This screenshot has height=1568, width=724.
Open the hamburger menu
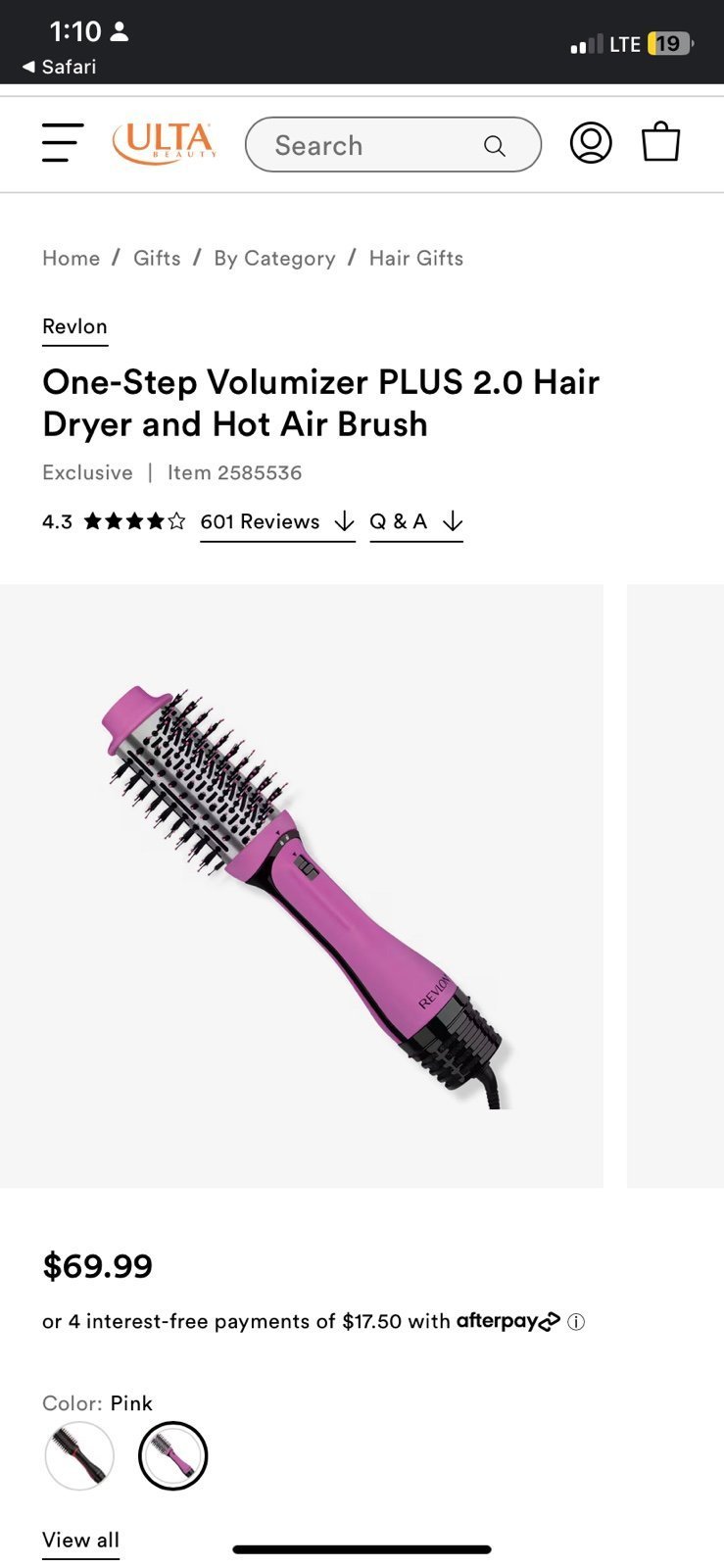(63, 143)
